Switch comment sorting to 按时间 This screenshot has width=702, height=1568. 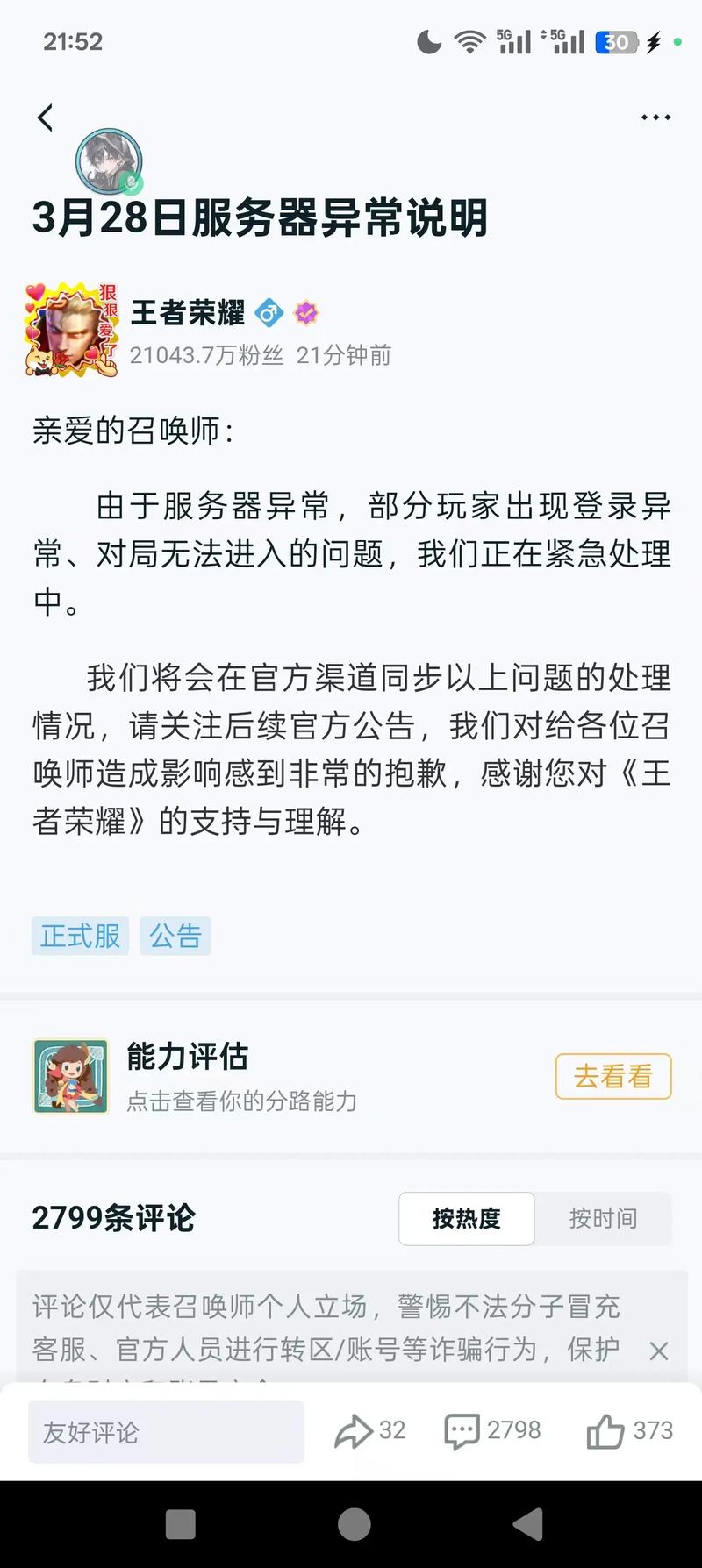pos(605,1219)
